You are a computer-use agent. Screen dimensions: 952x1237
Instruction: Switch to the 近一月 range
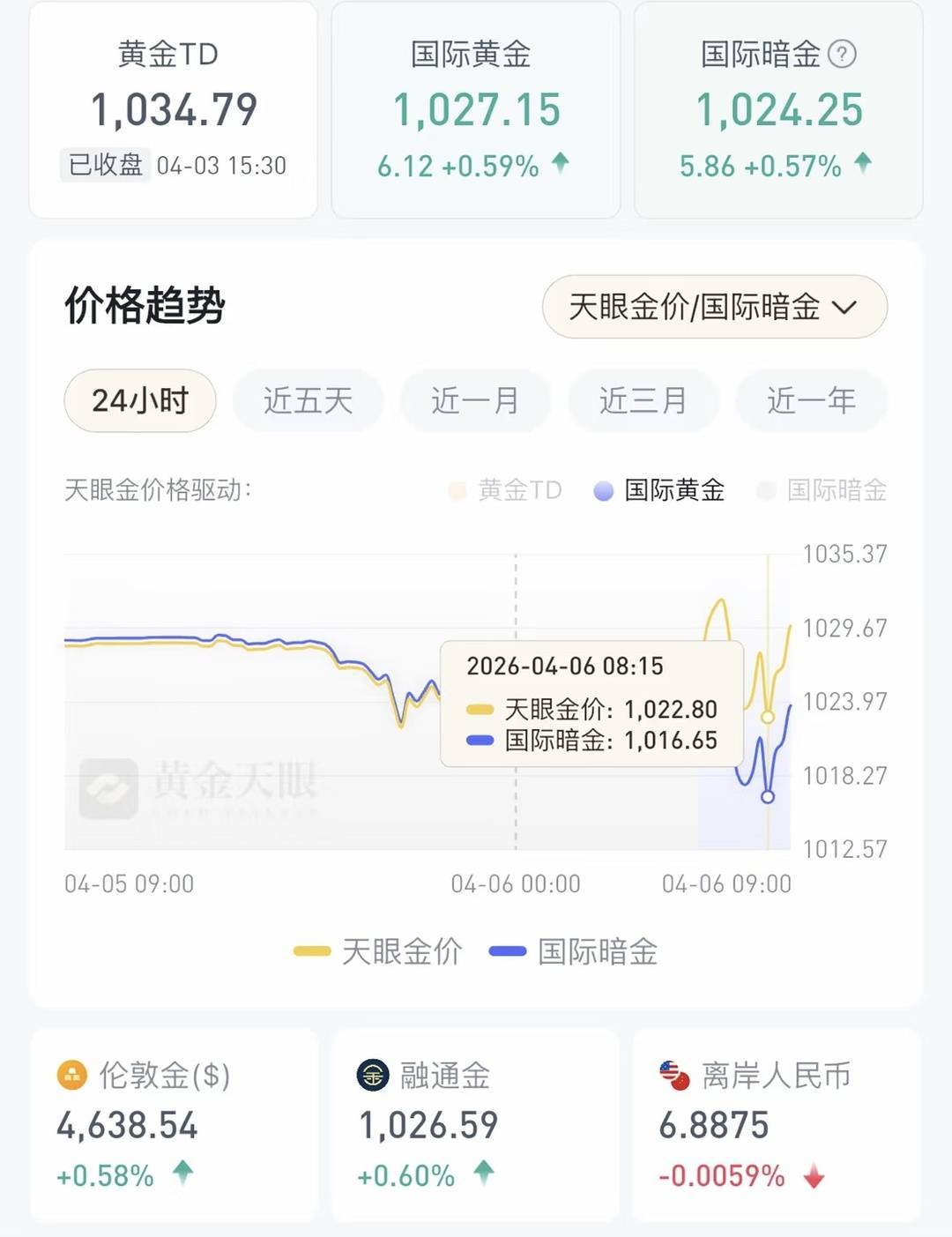point(475,401)
